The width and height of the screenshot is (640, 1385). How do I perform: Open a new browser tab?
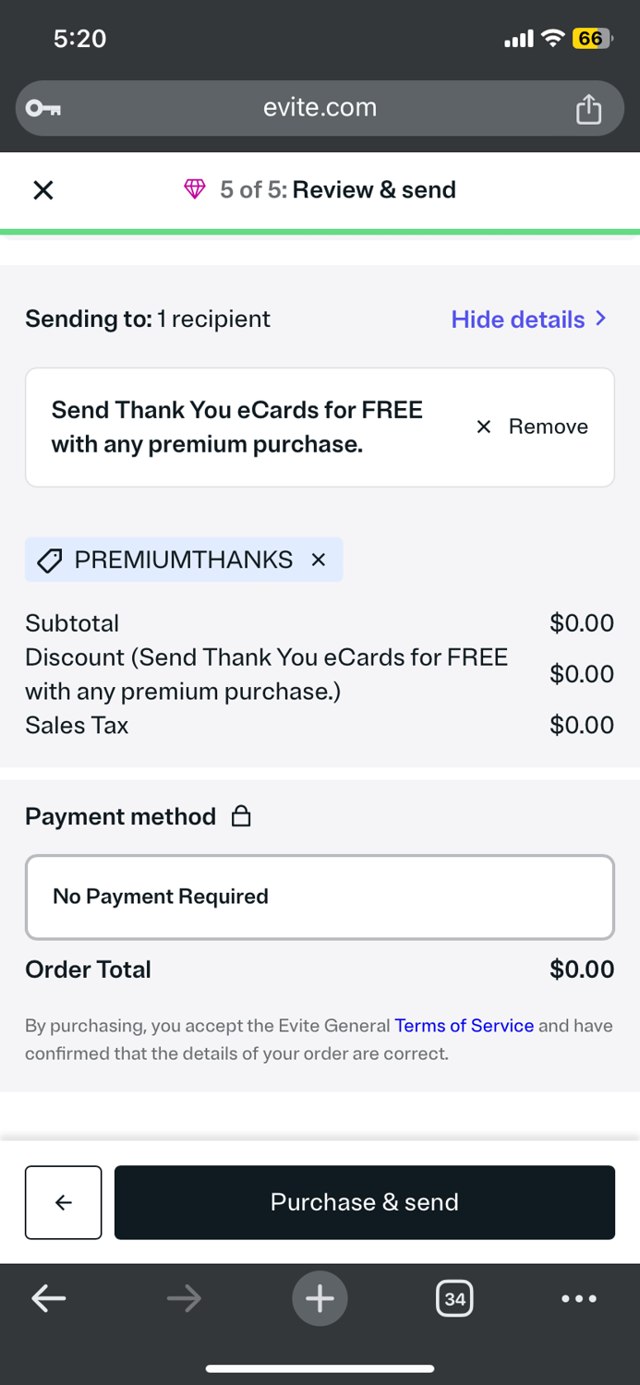[320, 1299]
